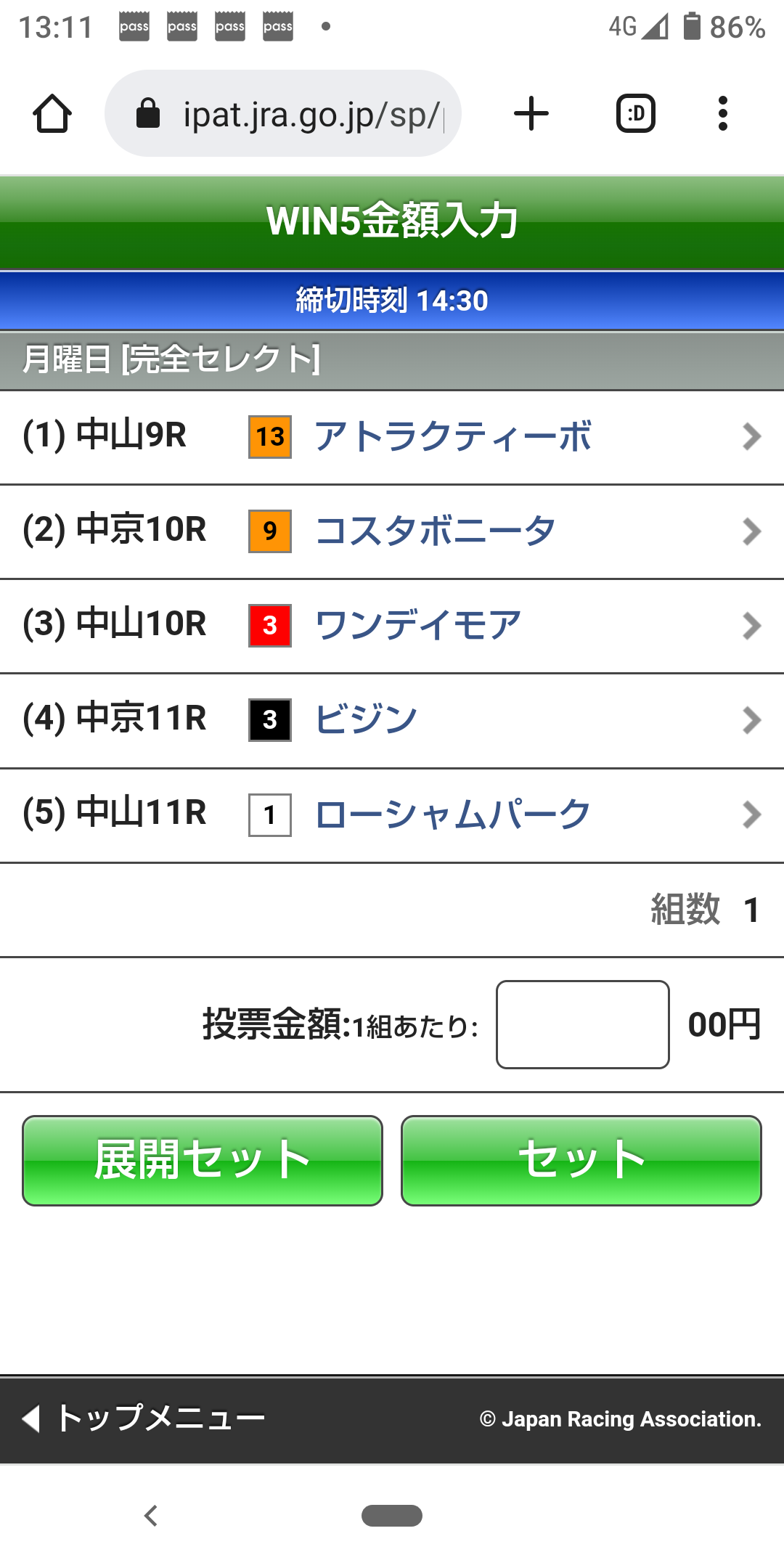
Task: Tap the green セット button
Action: tap(581, 1160)
